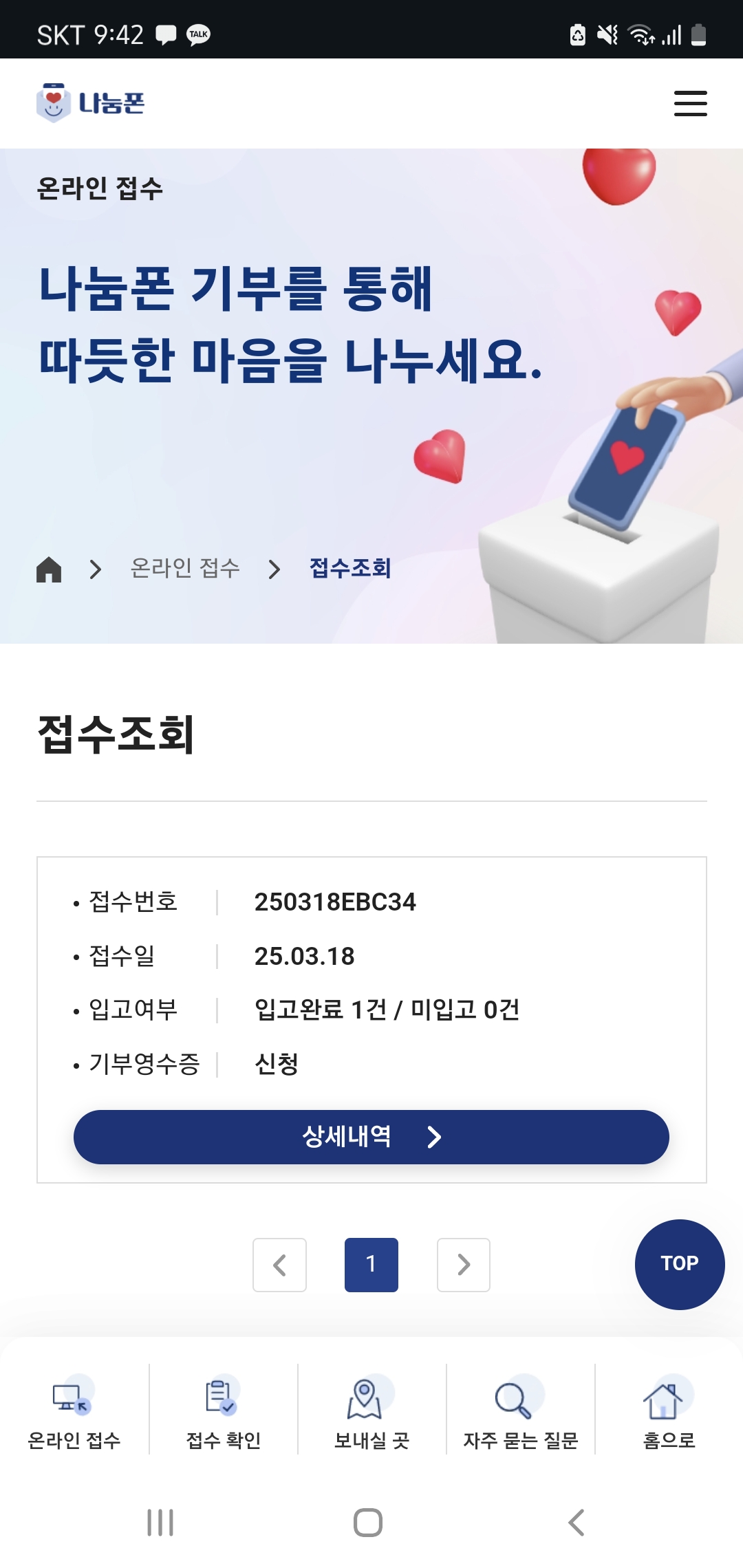Go to next page of results
743x1568 pixels.
[x=464, y=1265]
